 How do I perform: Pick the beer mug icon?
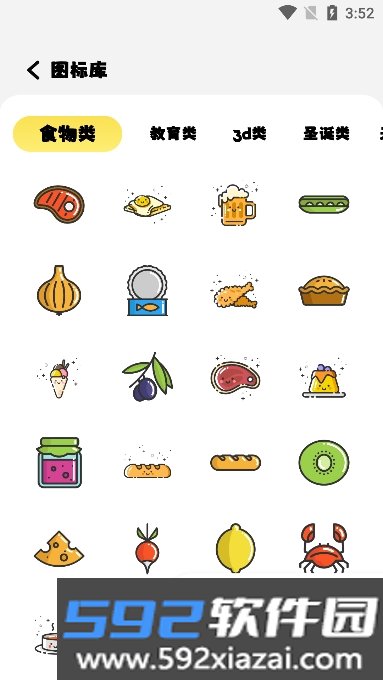point(235,204)
